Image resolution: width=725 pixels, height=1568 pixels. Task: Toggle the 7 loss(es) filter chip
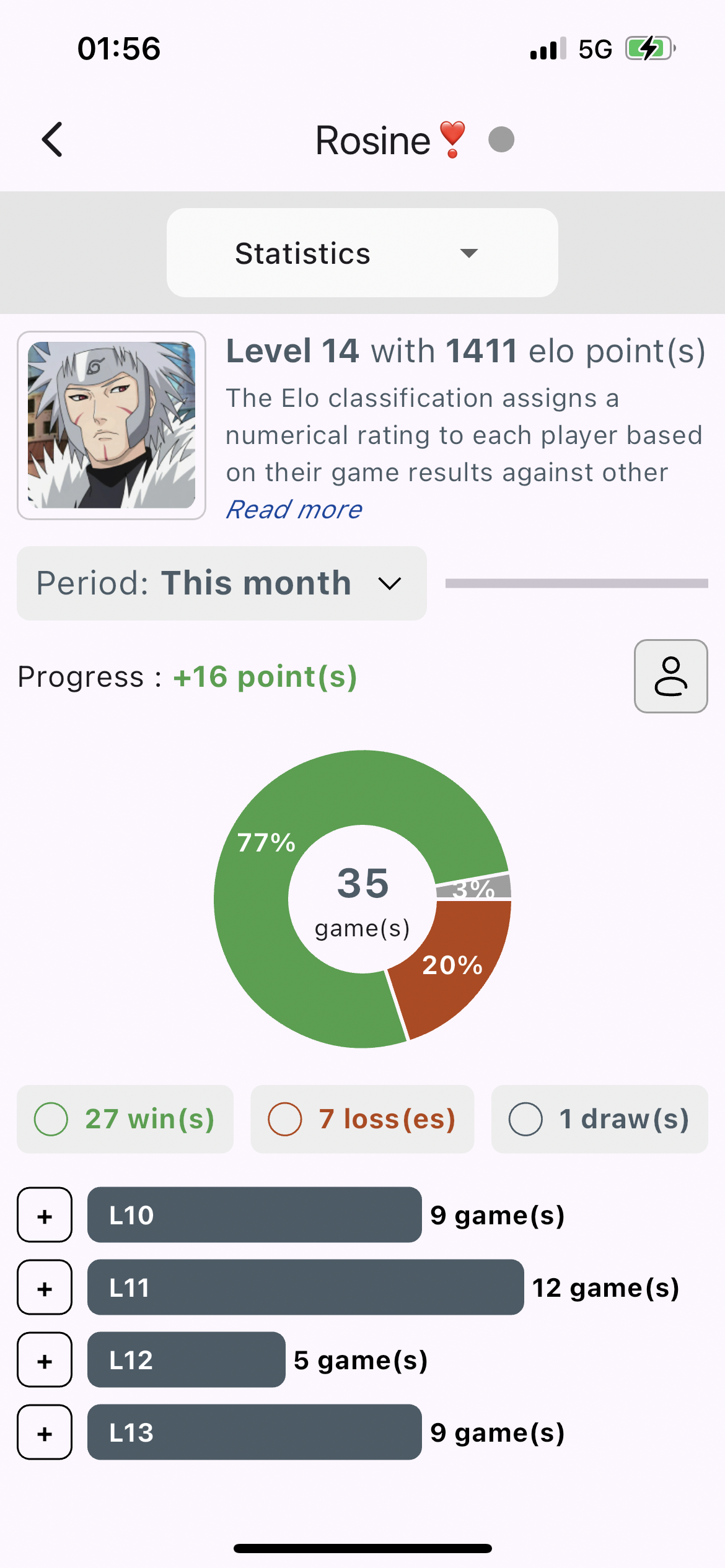362,1119
